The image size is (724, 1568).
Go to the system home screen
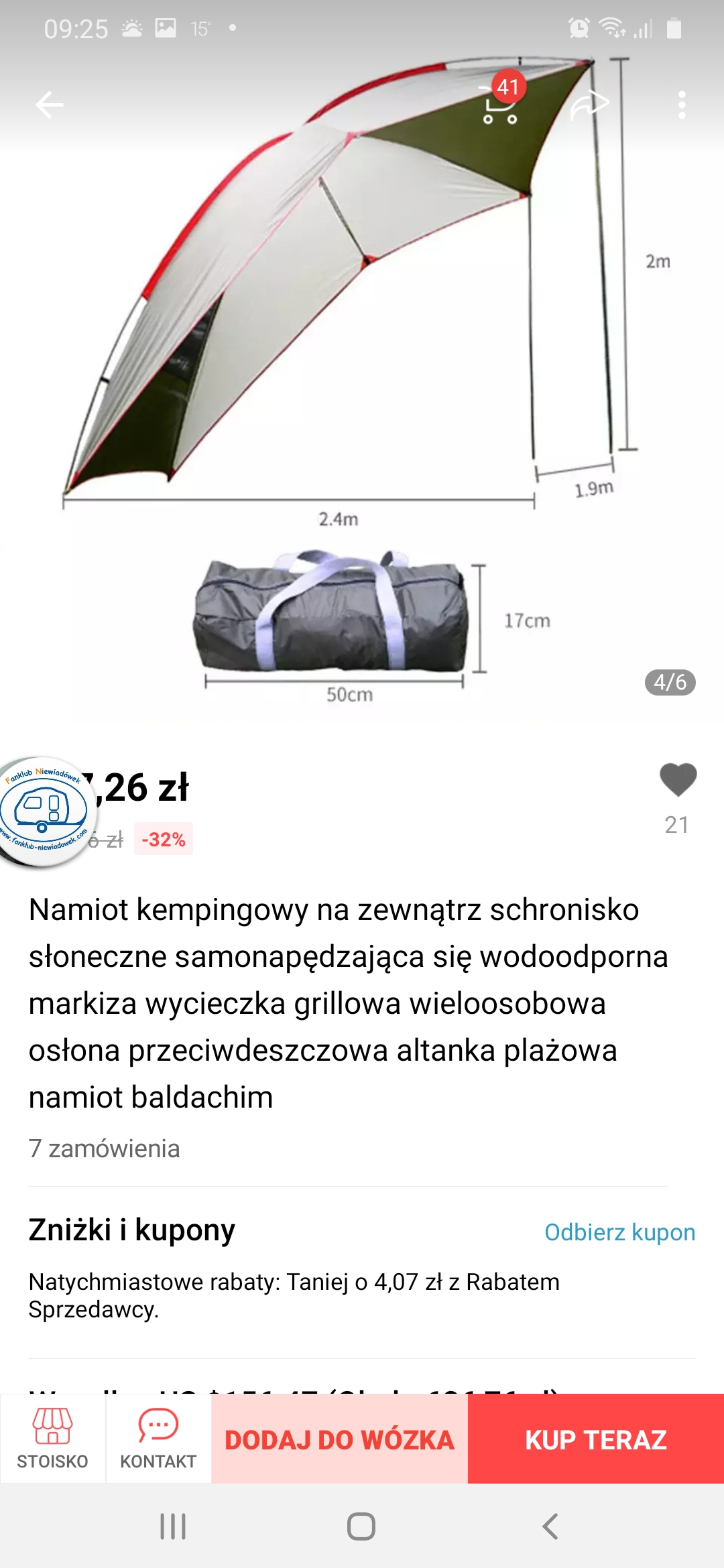[361, 1526]
